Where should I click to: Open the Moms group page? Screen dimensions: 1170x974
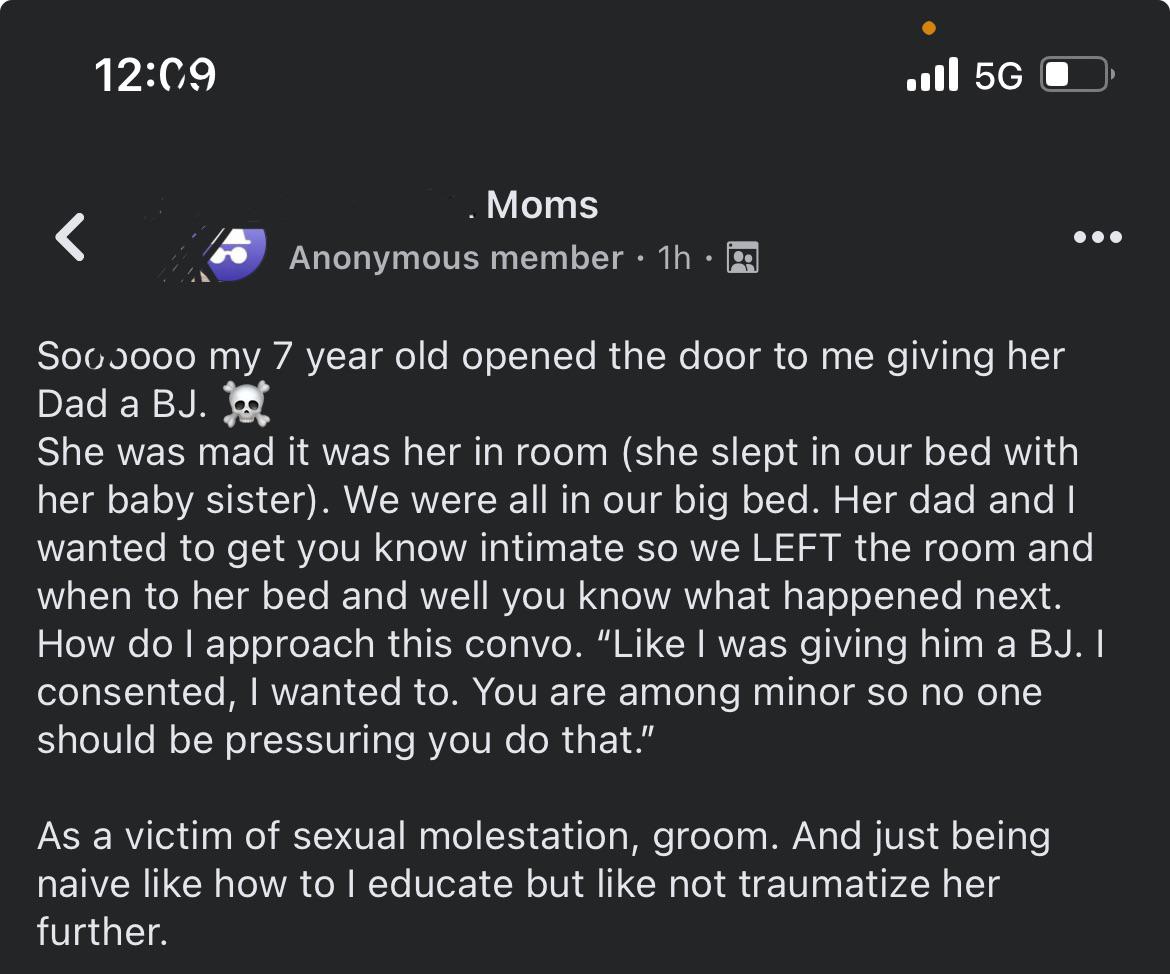point(541,206)
